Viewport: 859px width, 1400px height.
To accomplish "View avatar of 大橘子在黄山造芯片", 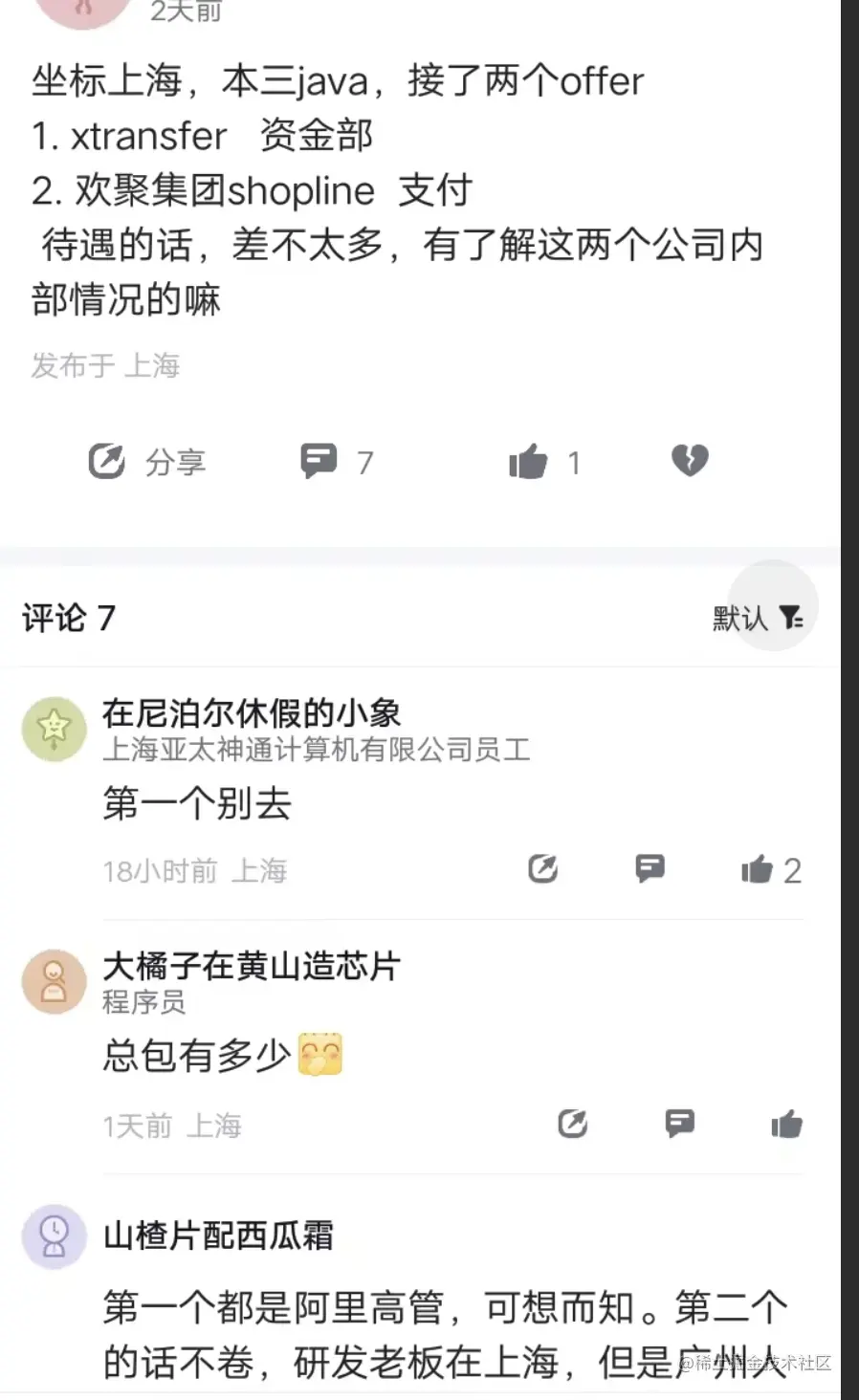I will [55, 982].
